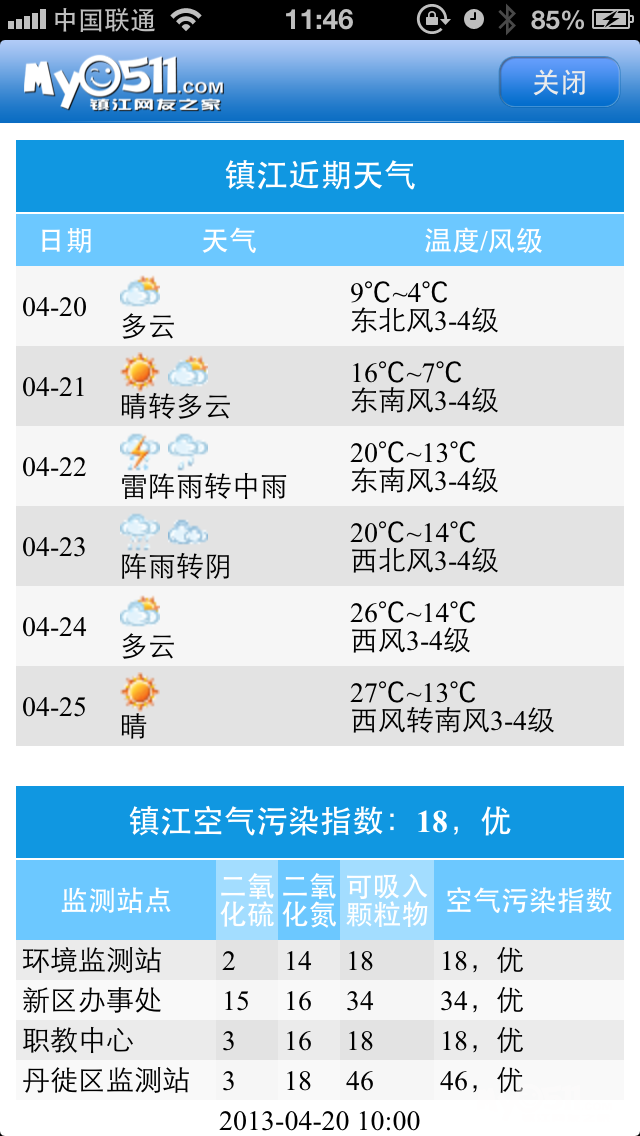640x1136 pixels.
Task: Tap the 关闭 button to close the page
Action: click(x=559, y=82)
